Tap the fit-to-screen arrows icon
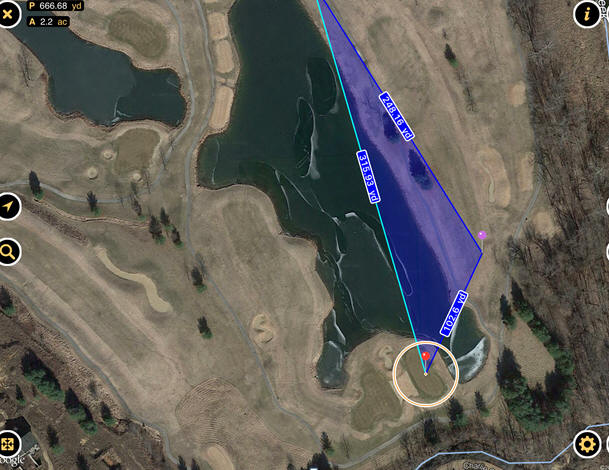Image resolution: width=609 pixels, height=470 pixels. 8,445
